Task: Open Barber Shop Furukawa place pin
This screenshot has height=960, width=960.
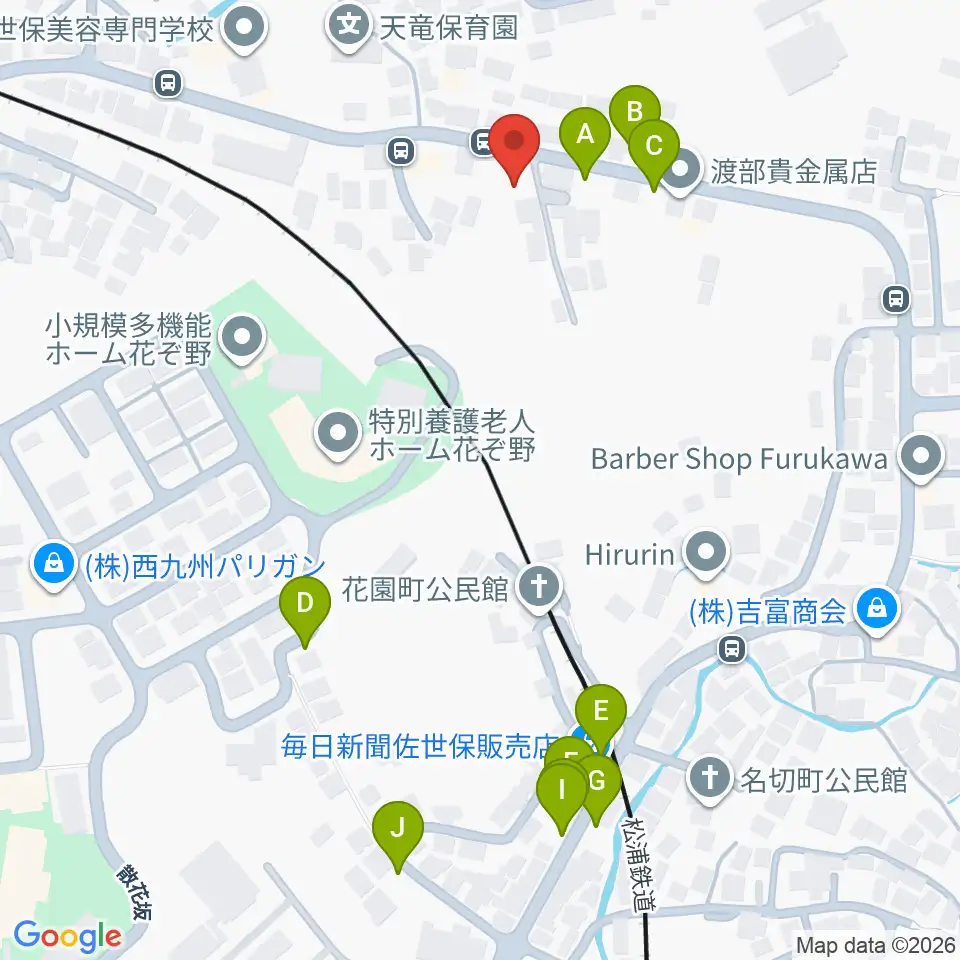Action: pos(922,458)
